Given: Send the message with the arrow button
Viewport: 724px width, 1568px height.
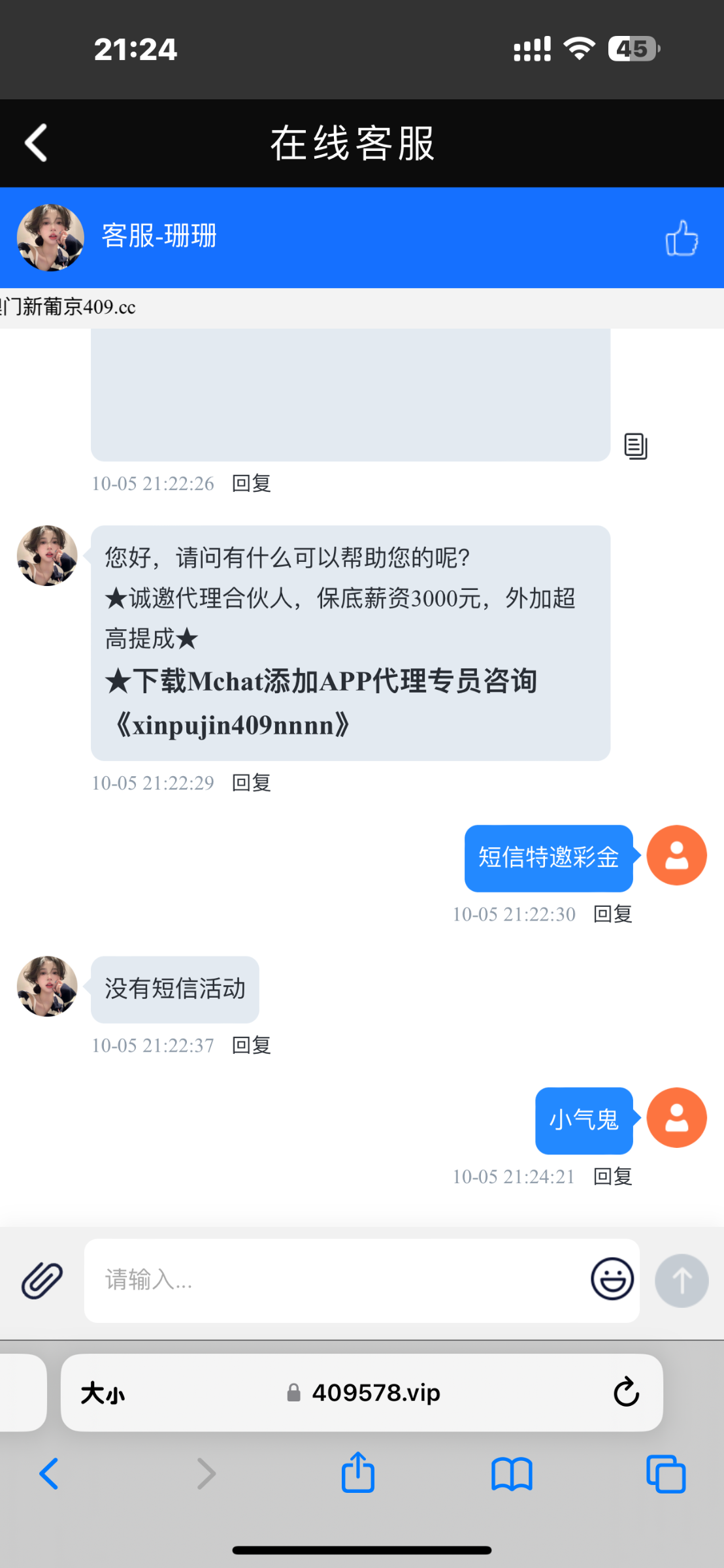Looking at the screenshot, I should coord(682,1281).
